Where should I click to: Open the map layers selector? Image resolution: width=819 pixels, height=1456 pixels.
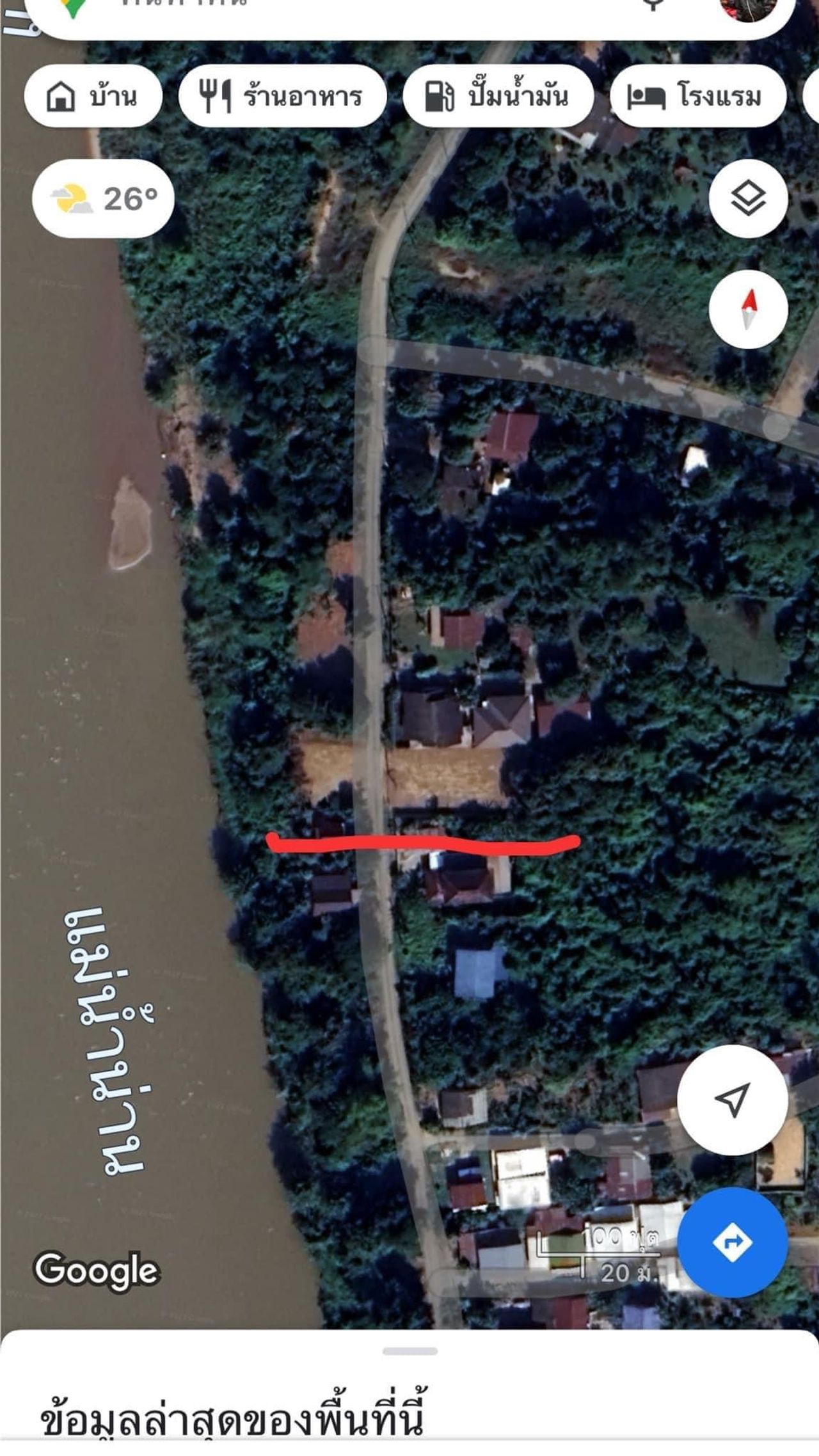coord(748,198)
